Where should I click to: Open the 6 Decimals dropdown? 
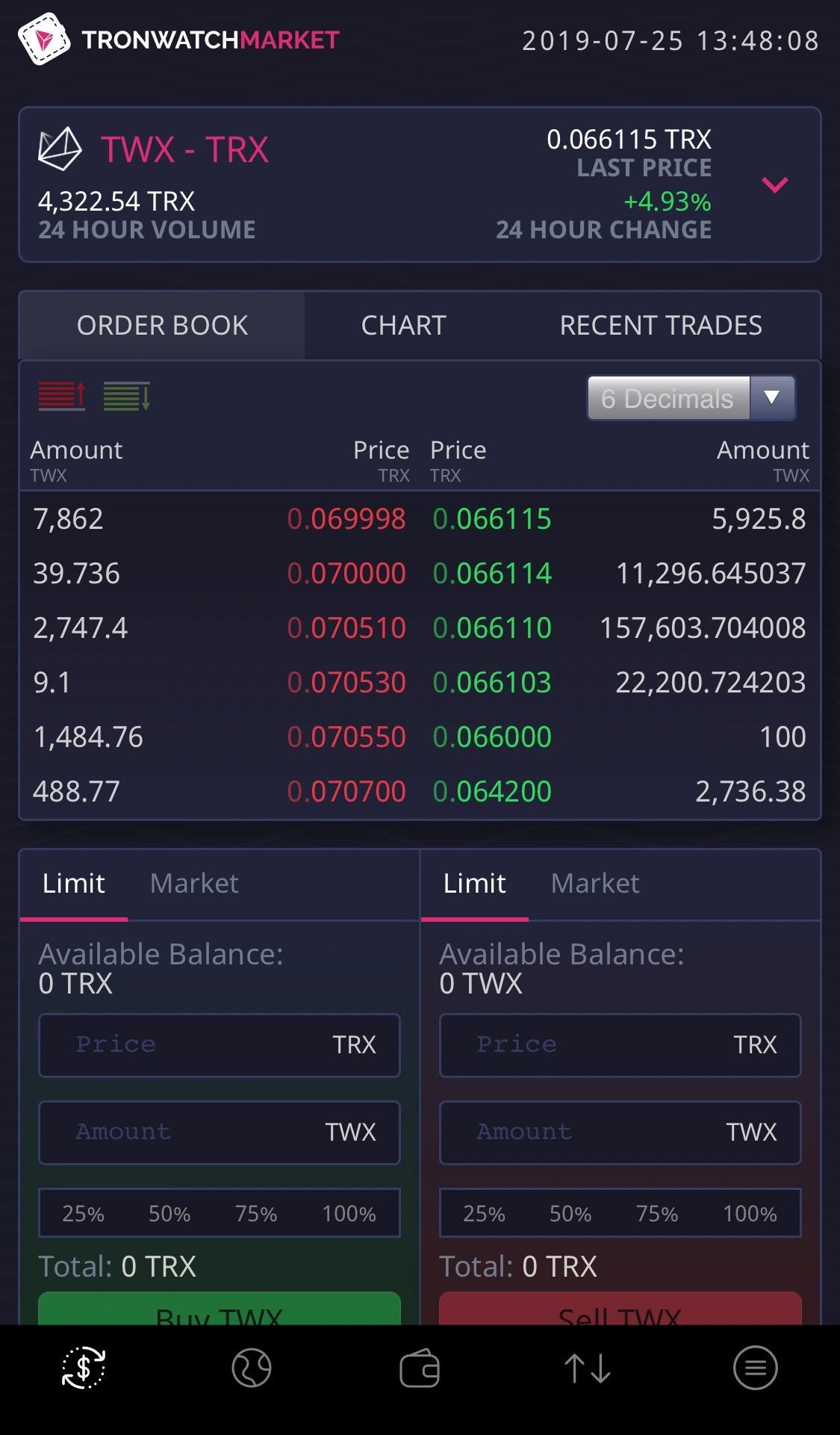coord(667,398)
